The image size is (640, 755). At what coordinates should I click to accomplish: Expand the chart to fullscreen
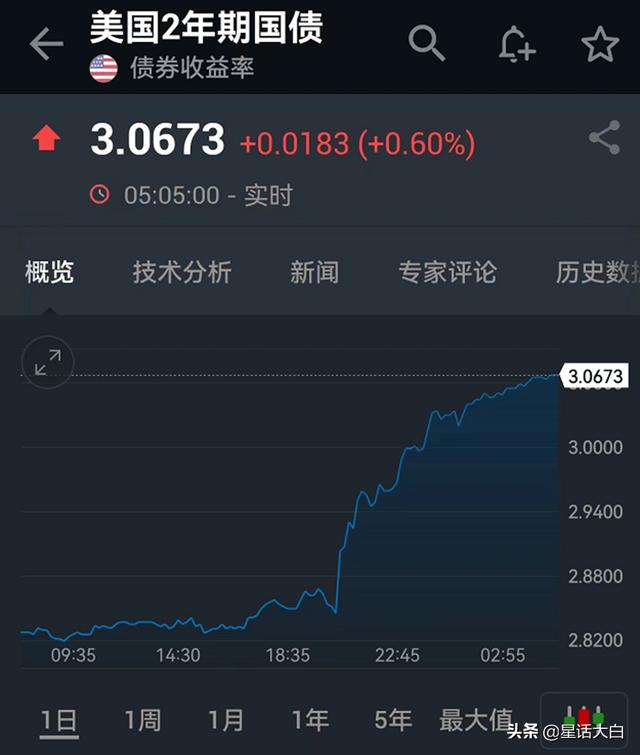pos(48,363)
